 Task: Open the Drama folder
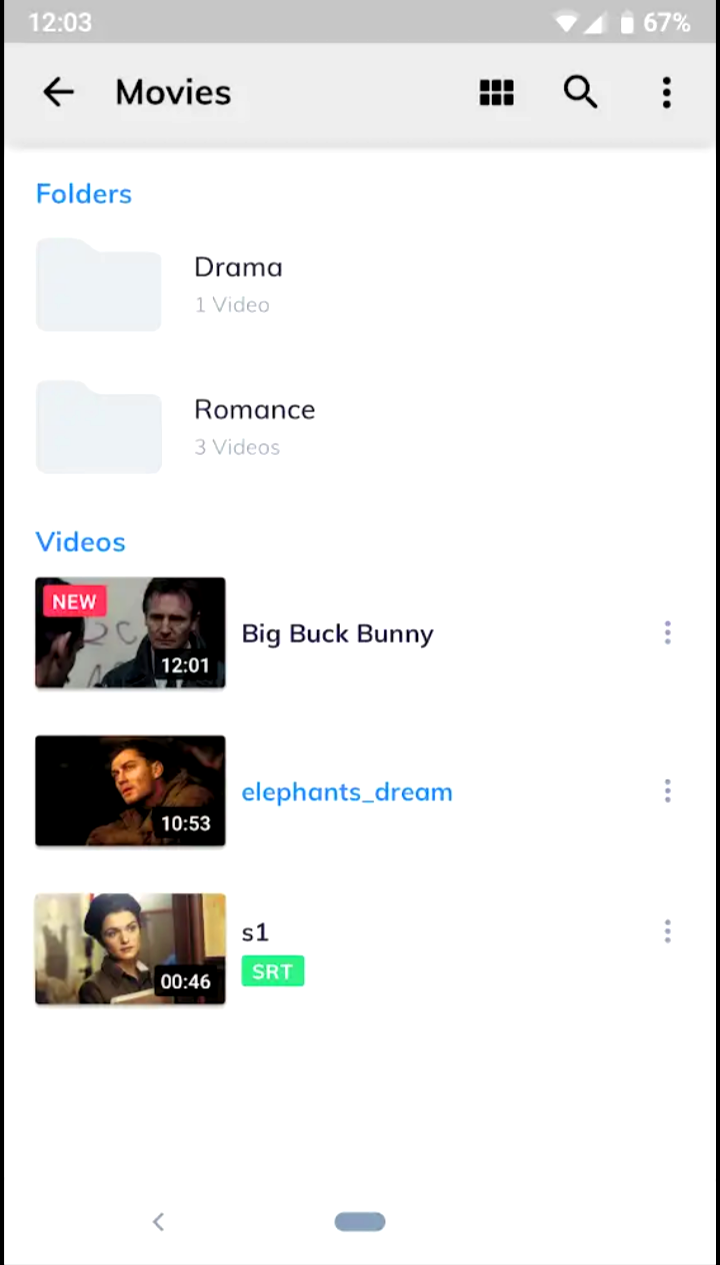click(238, 284)
